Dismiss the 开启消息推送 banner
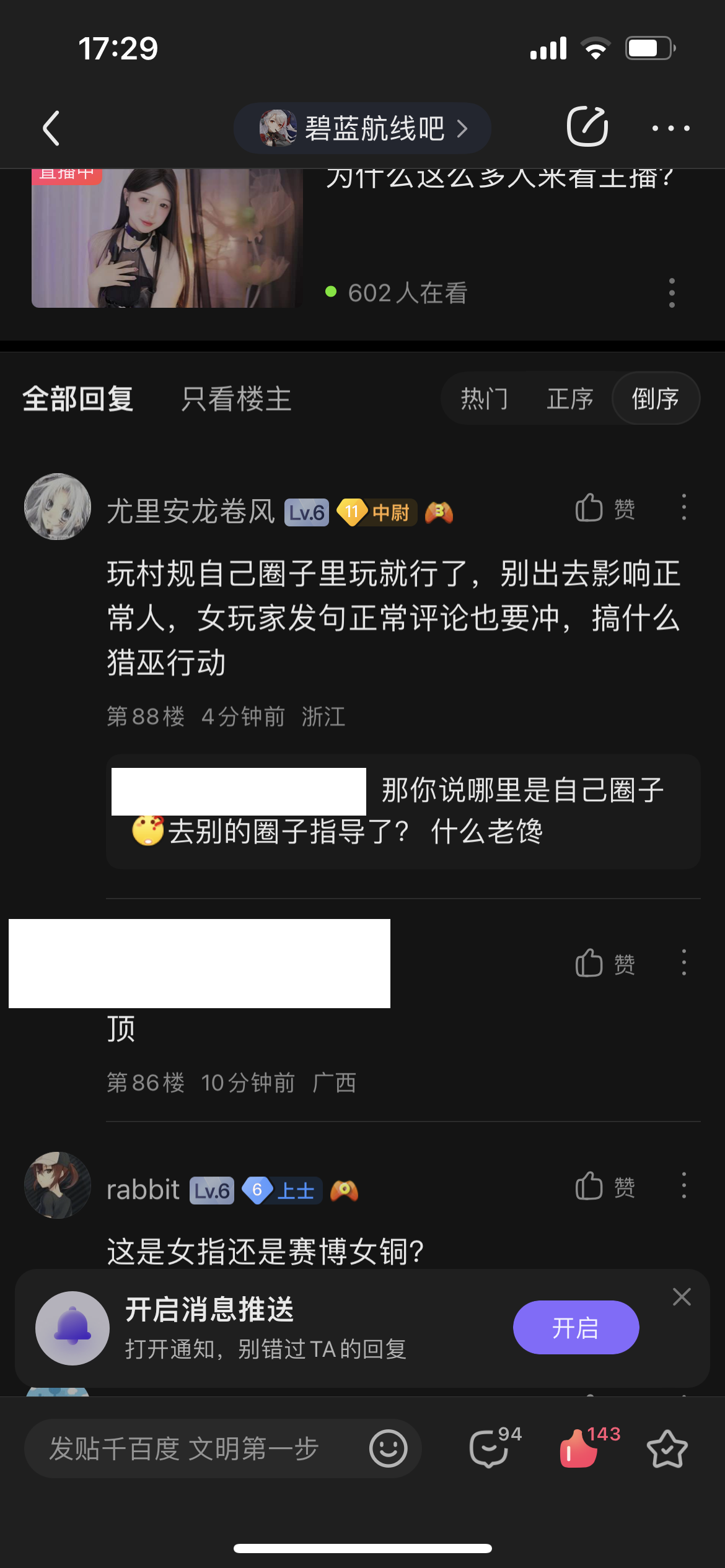Screen dimensions: 725x1568 682,1297
